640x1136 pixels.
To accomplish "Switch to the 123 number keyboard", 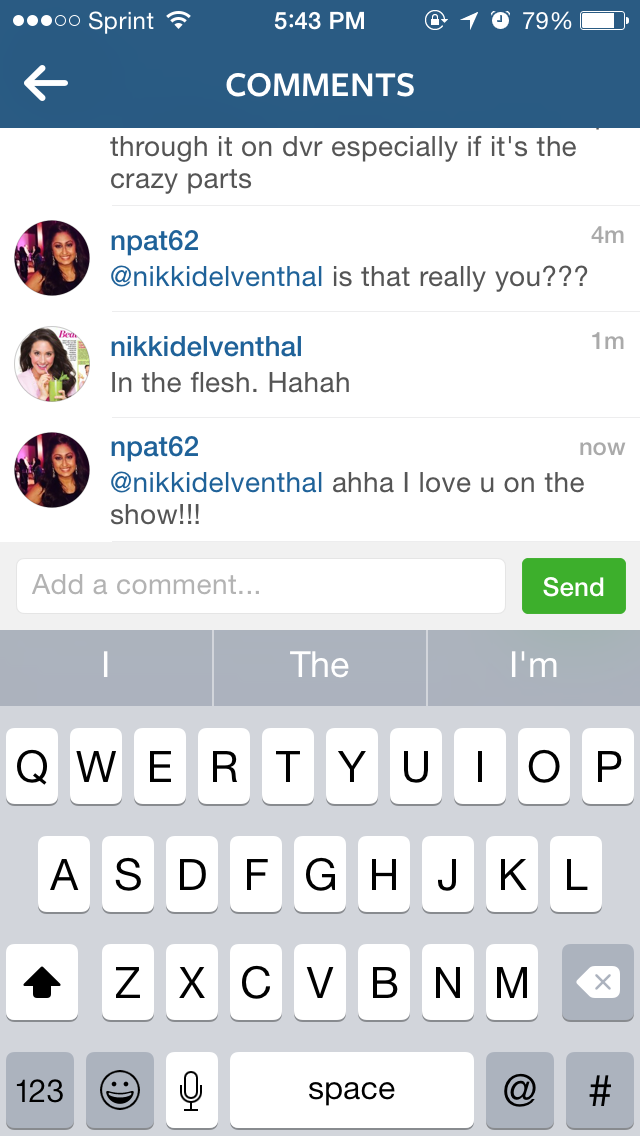I will [x=40, y=1090].
